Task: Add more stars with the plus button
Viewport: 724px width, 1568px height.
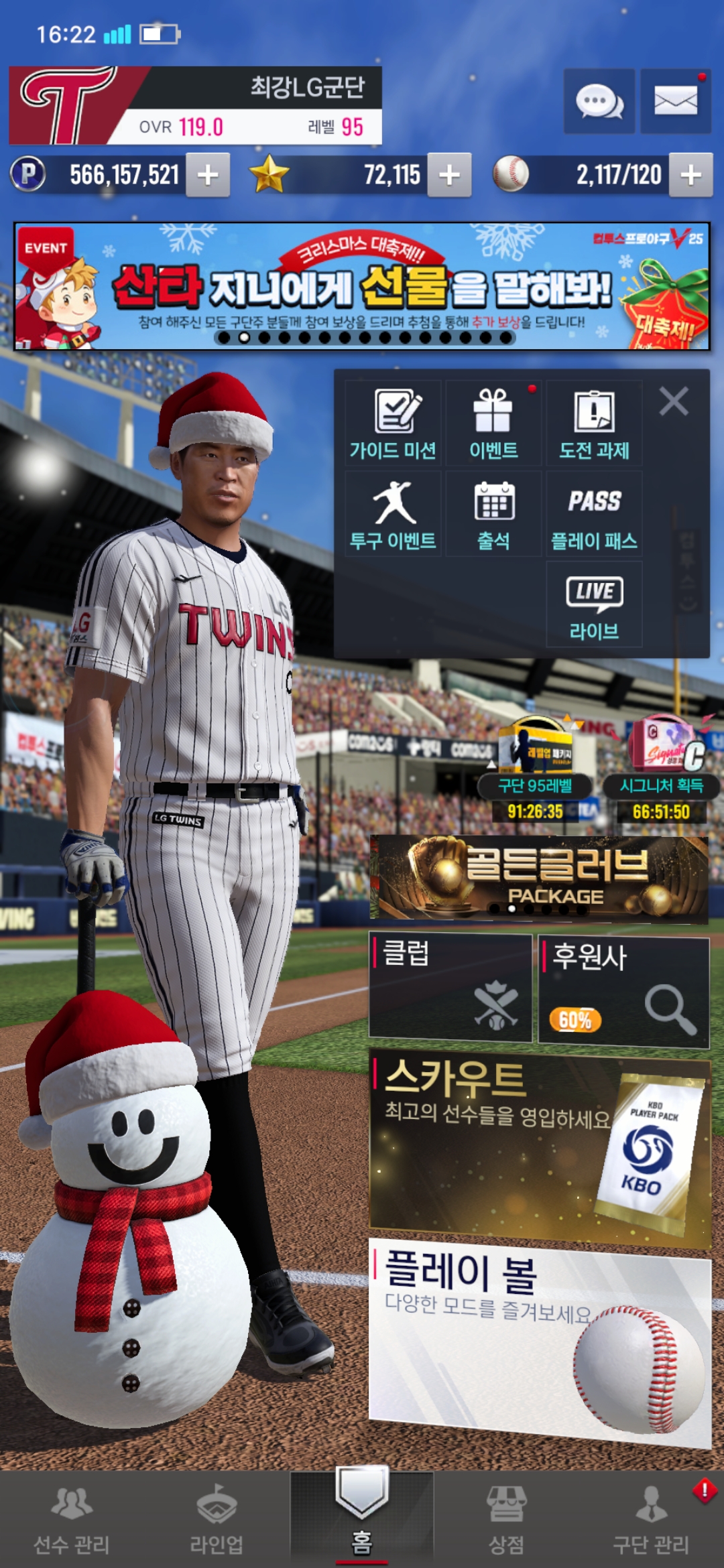Action: pyautogui.click(x=449, y=175)
